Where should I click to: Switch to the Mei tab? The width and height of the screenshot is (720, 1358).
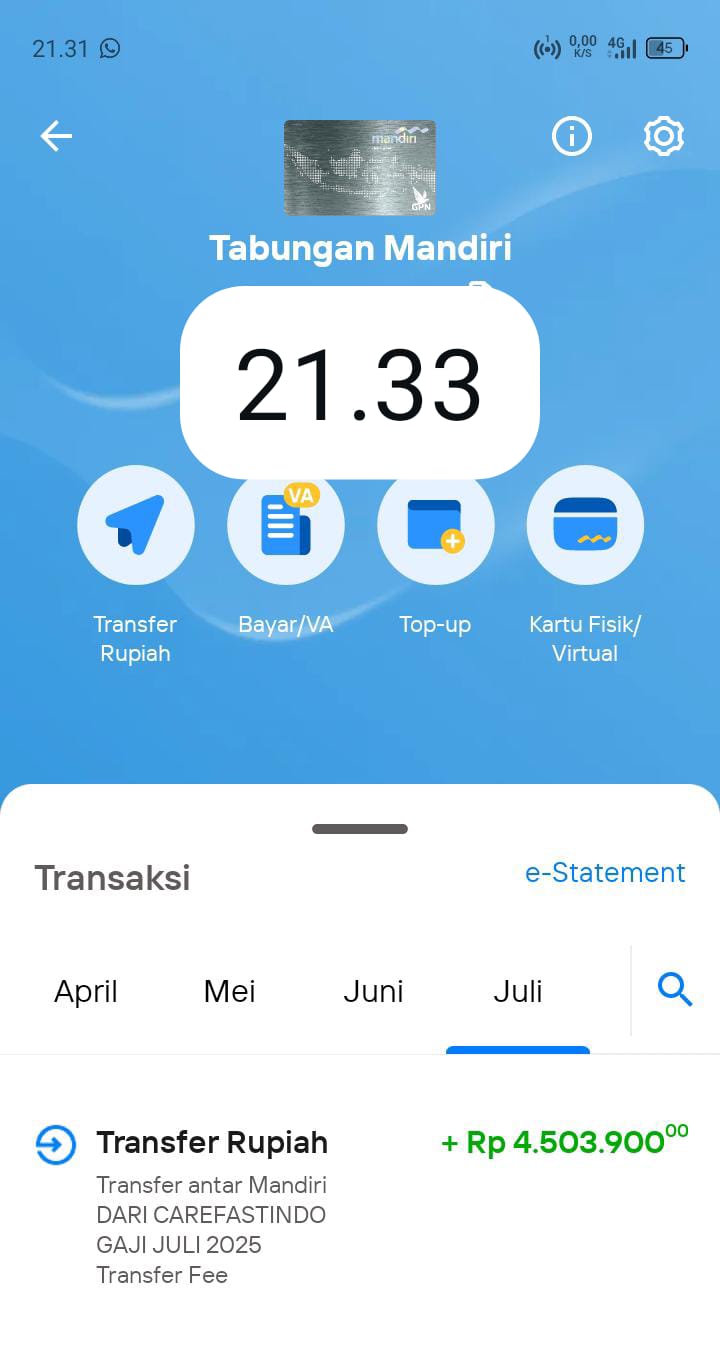[x=230, y=991]
